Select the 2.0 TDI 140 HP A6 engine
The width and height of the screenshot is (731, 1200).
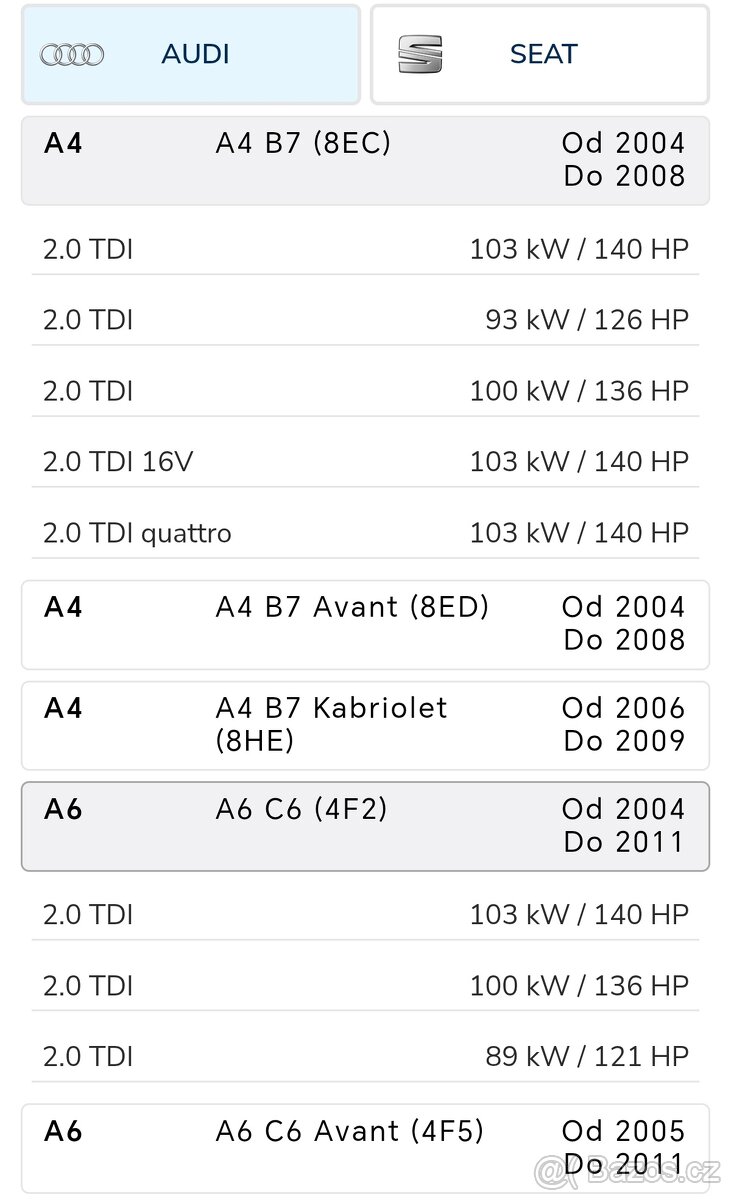pyautogui.click(x=365, y=914)
